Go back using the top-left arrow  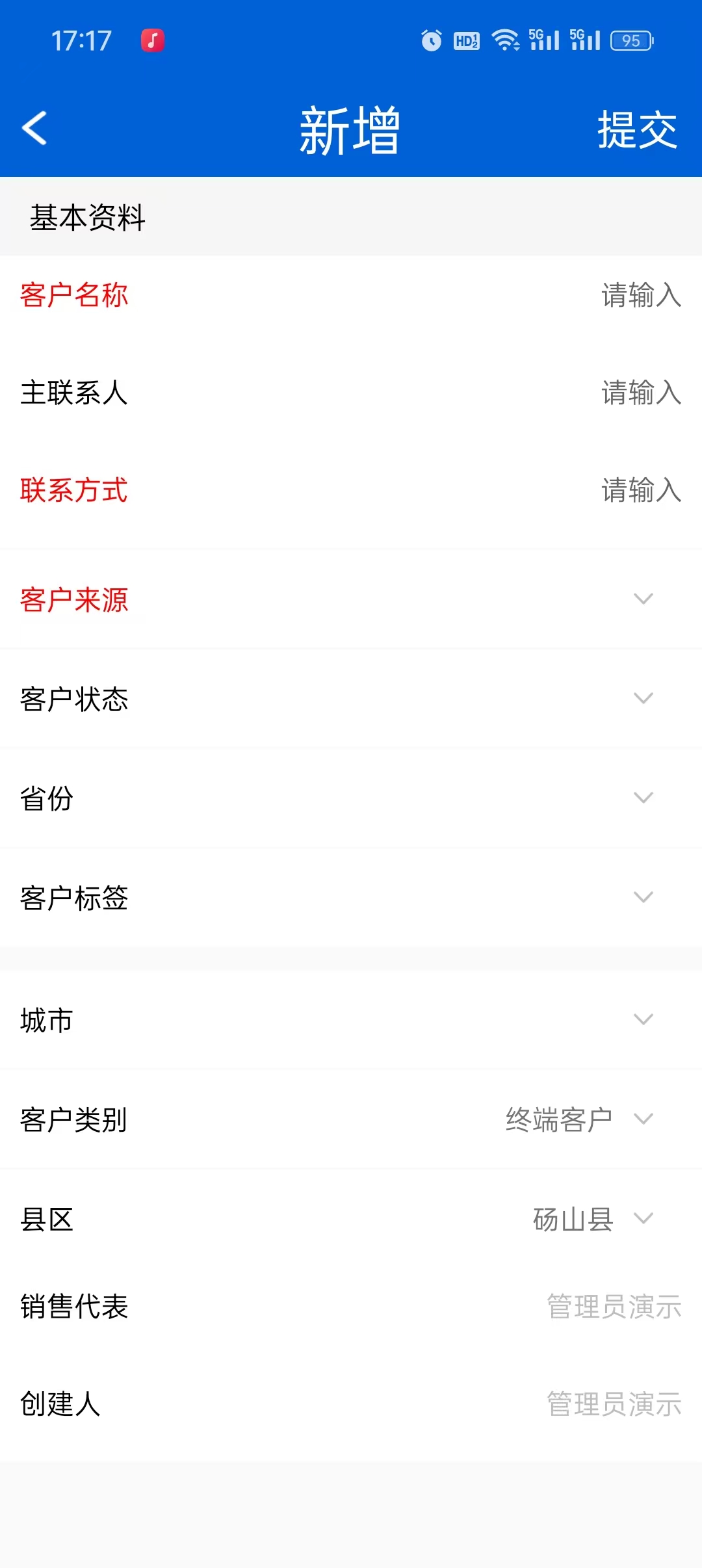pos(34,128)
